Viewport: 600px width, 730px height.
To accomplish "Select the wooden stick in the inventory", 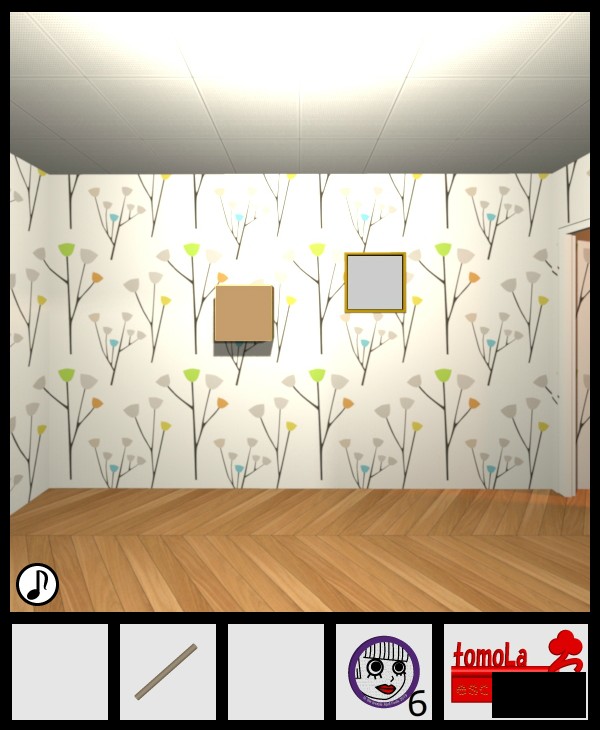I will 167,672.
